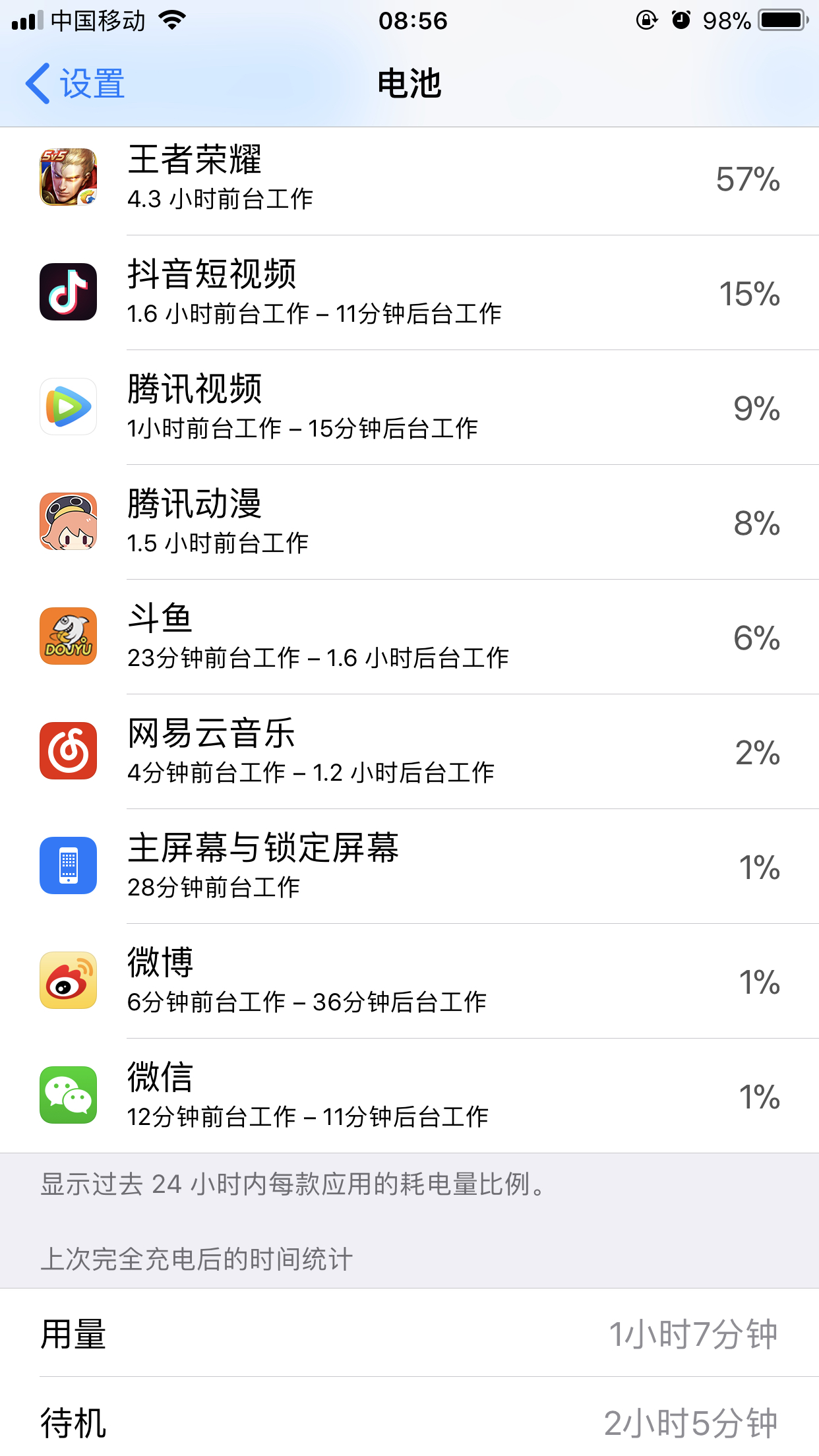Tap the 王者荣耀 battery usage row
Image resolution: width=819 pixels, height=1456 pixels.
click(x=409, y=178)
